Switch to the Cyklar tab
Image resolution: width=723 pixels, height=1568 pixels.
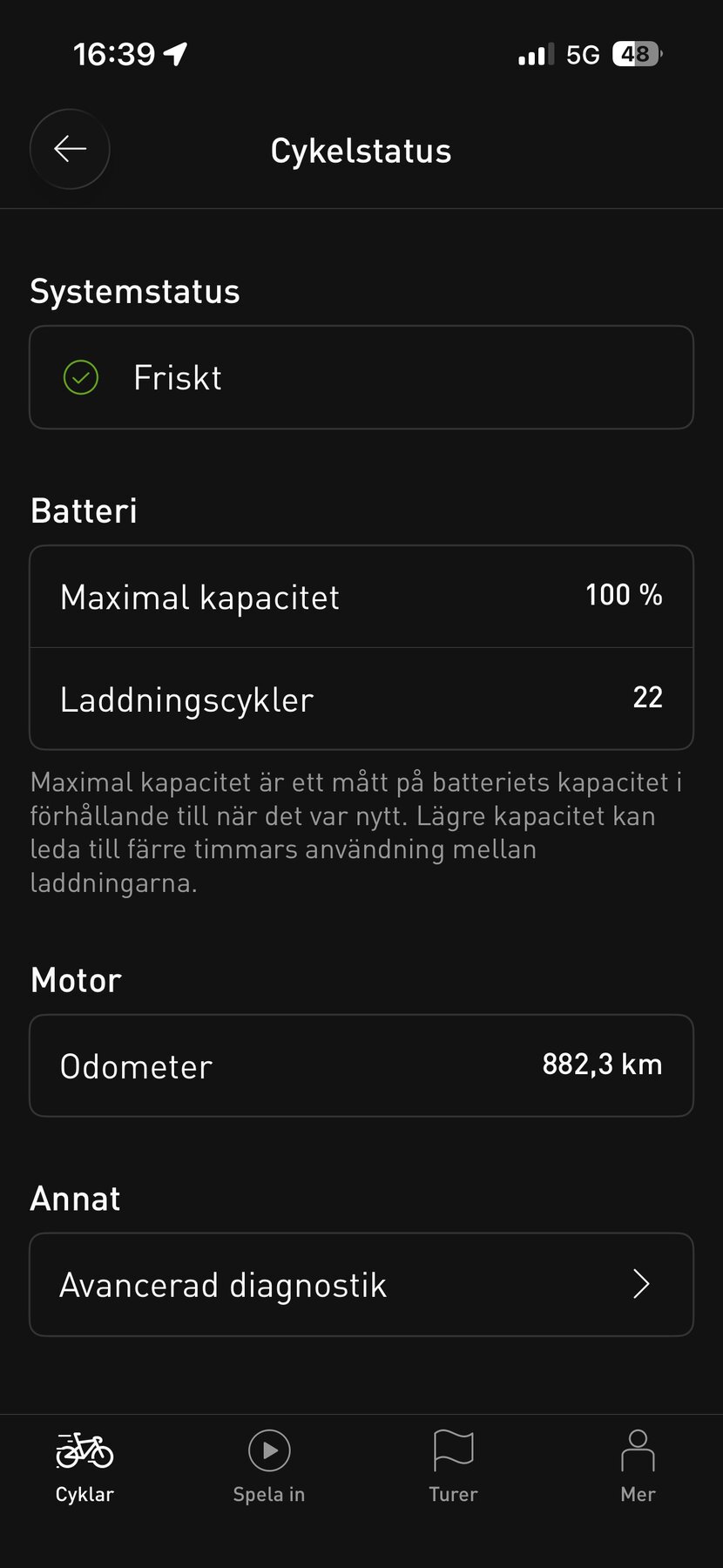[x=84, y=1468]
